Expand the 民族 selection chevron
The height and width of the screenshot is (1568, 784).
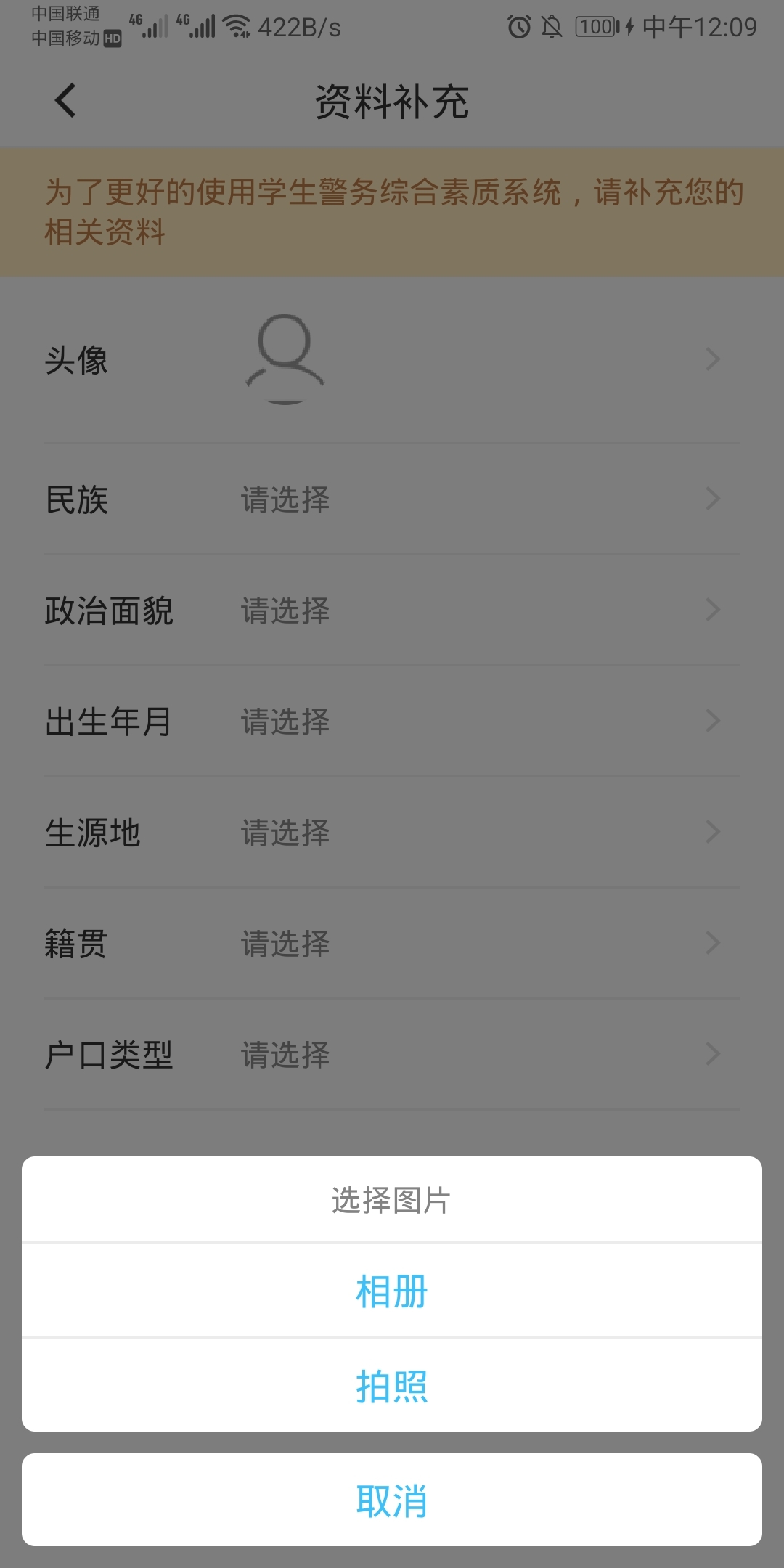[x=711, y=499]
